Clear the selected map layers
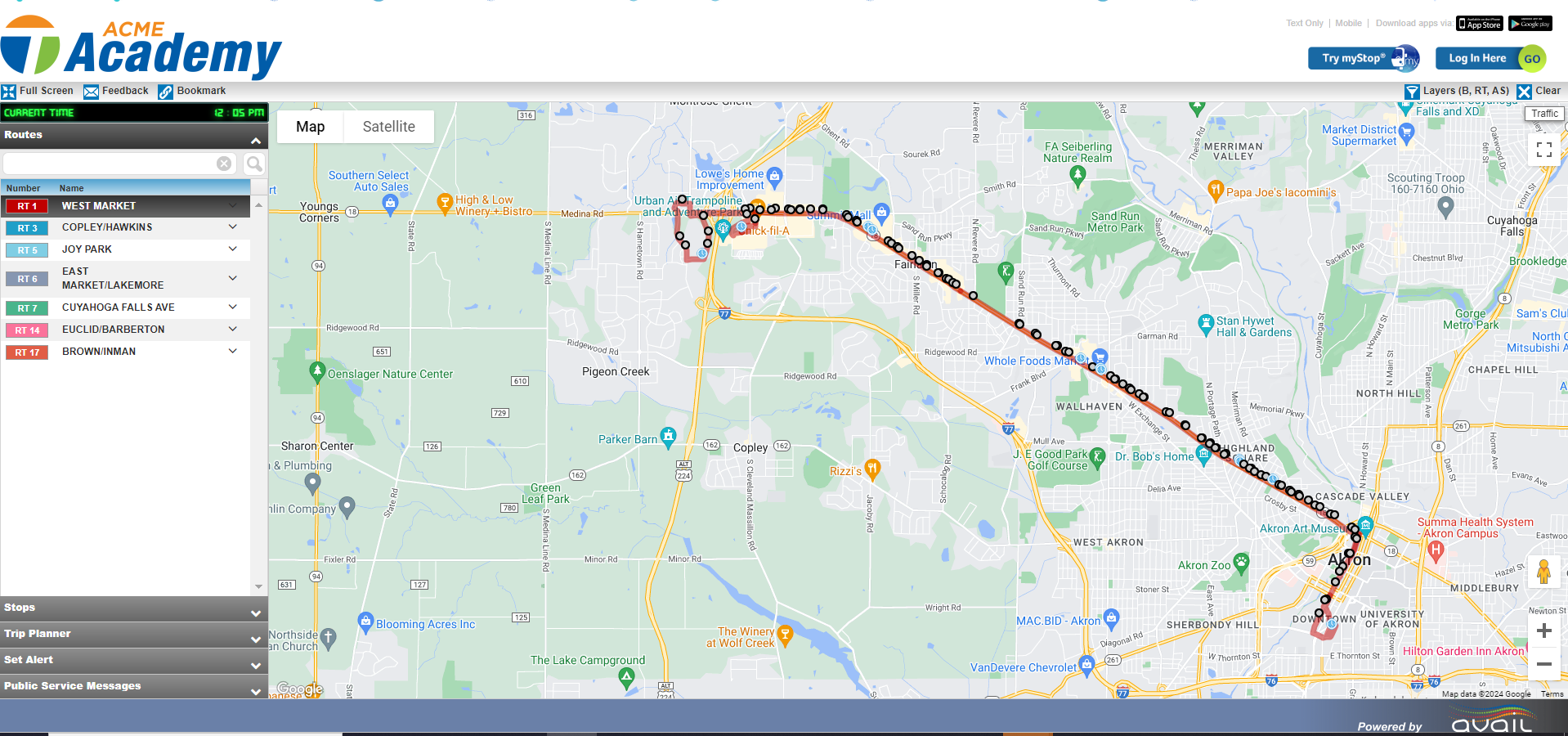Screen dimensions: 1568x736 (x=1539, y=91)
